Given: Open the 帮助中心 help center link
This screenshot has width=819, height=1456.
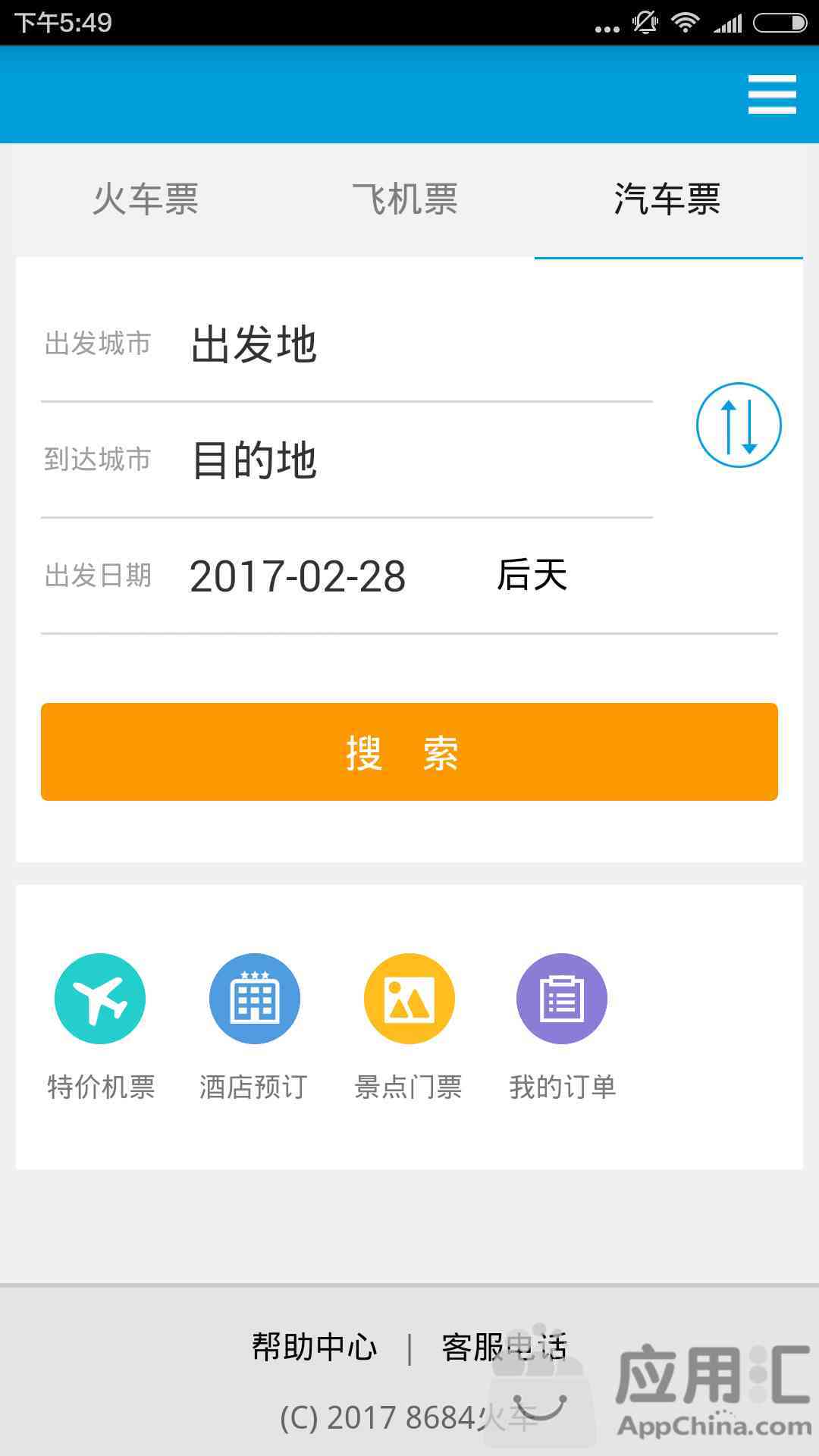Looking at the screenshot, I should coord(315,1348).
